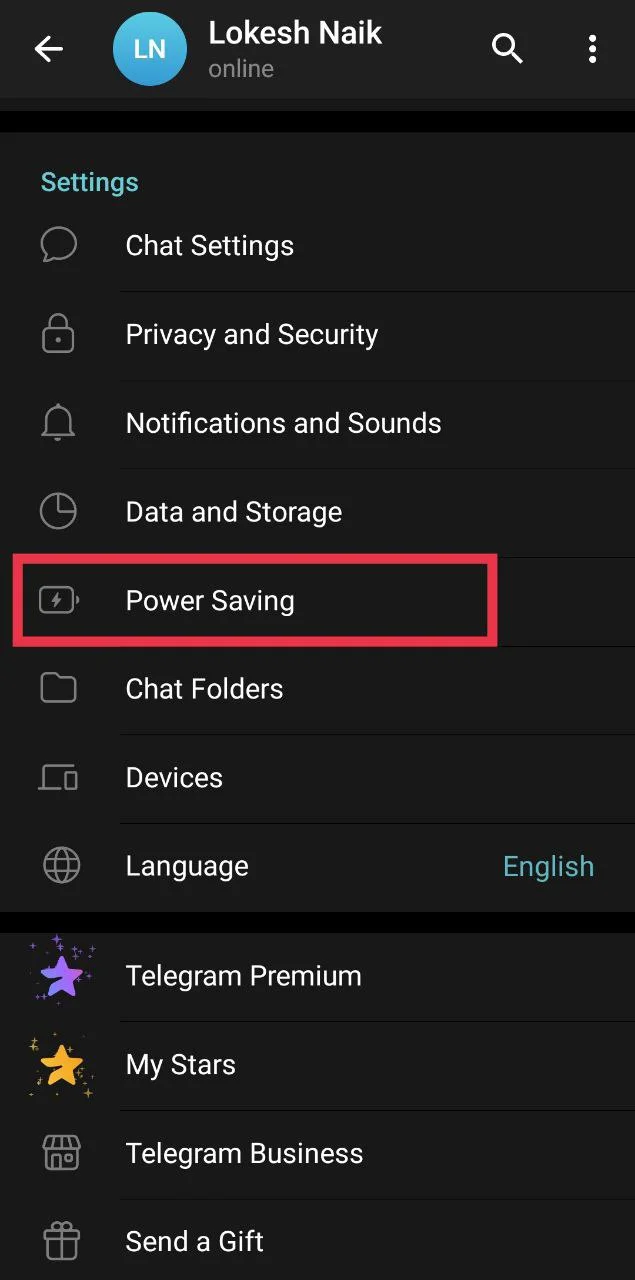Viewport: 635px width, 1280px height.
Task: Open Devices settings
Action: tap(317, 778)
